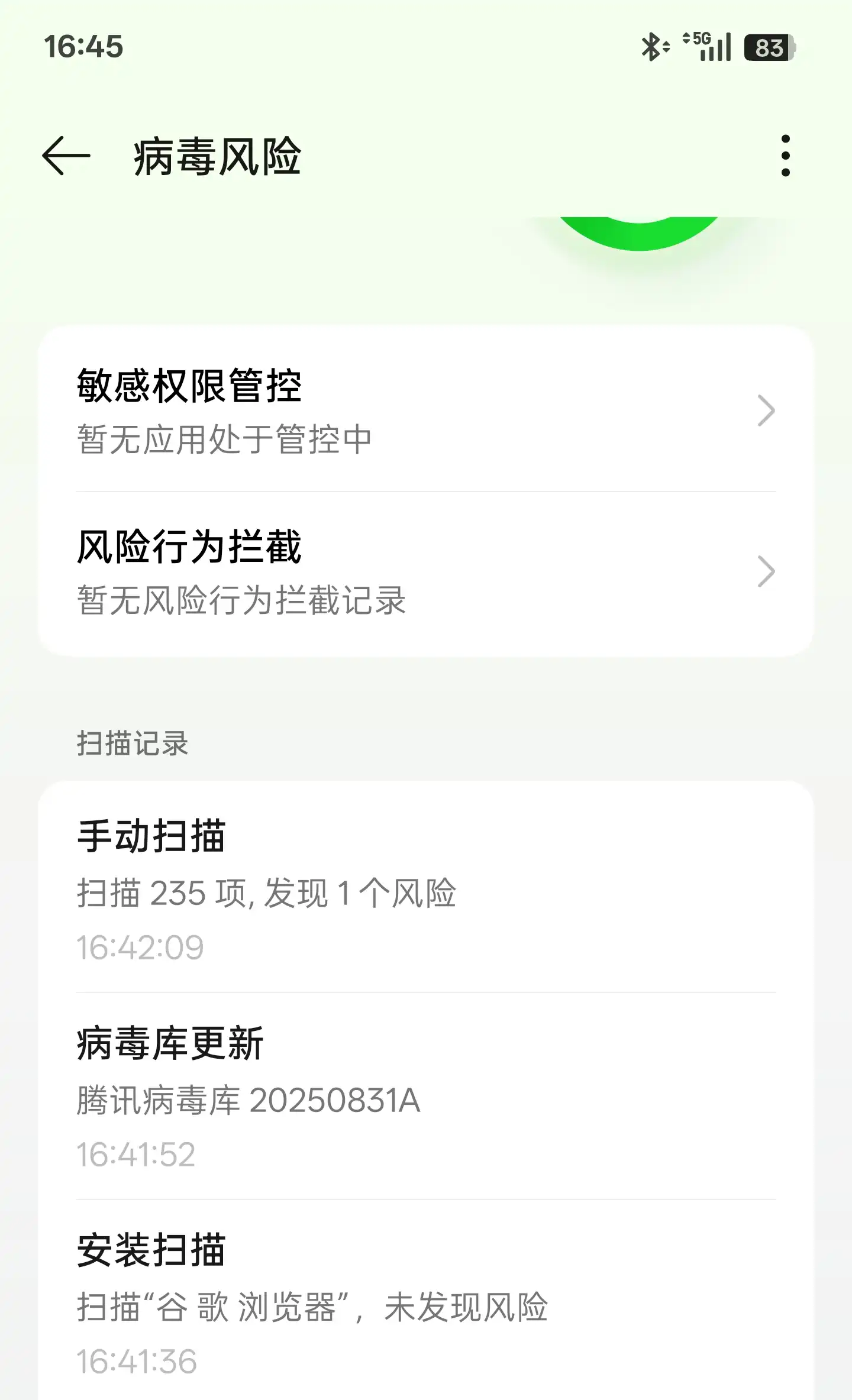The width and height of the screenshot is (852, 1400).
Task: Go back from the 病毒风险 page
Action: pos(66,156)
